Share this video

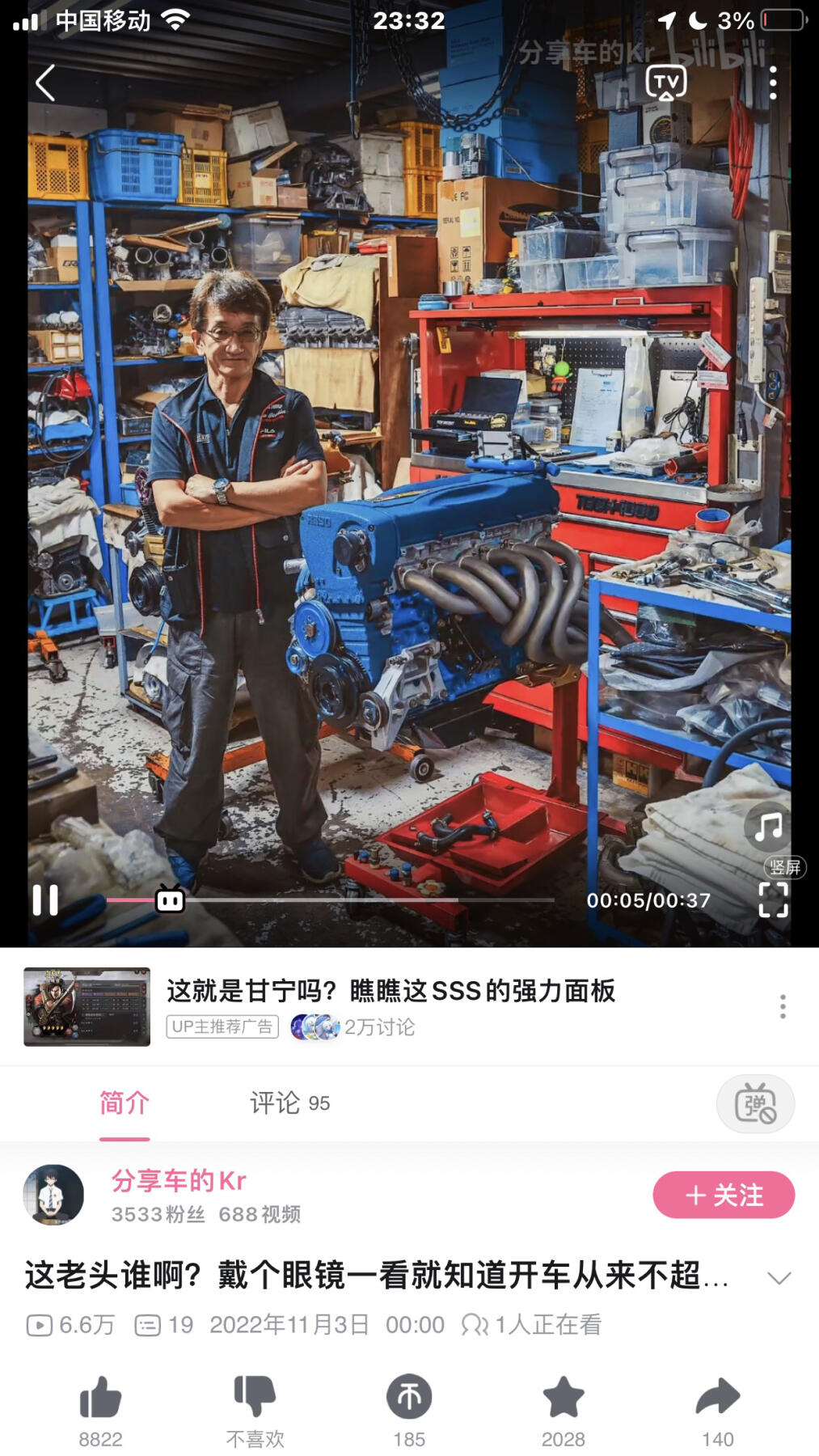tap(717, 1399)
